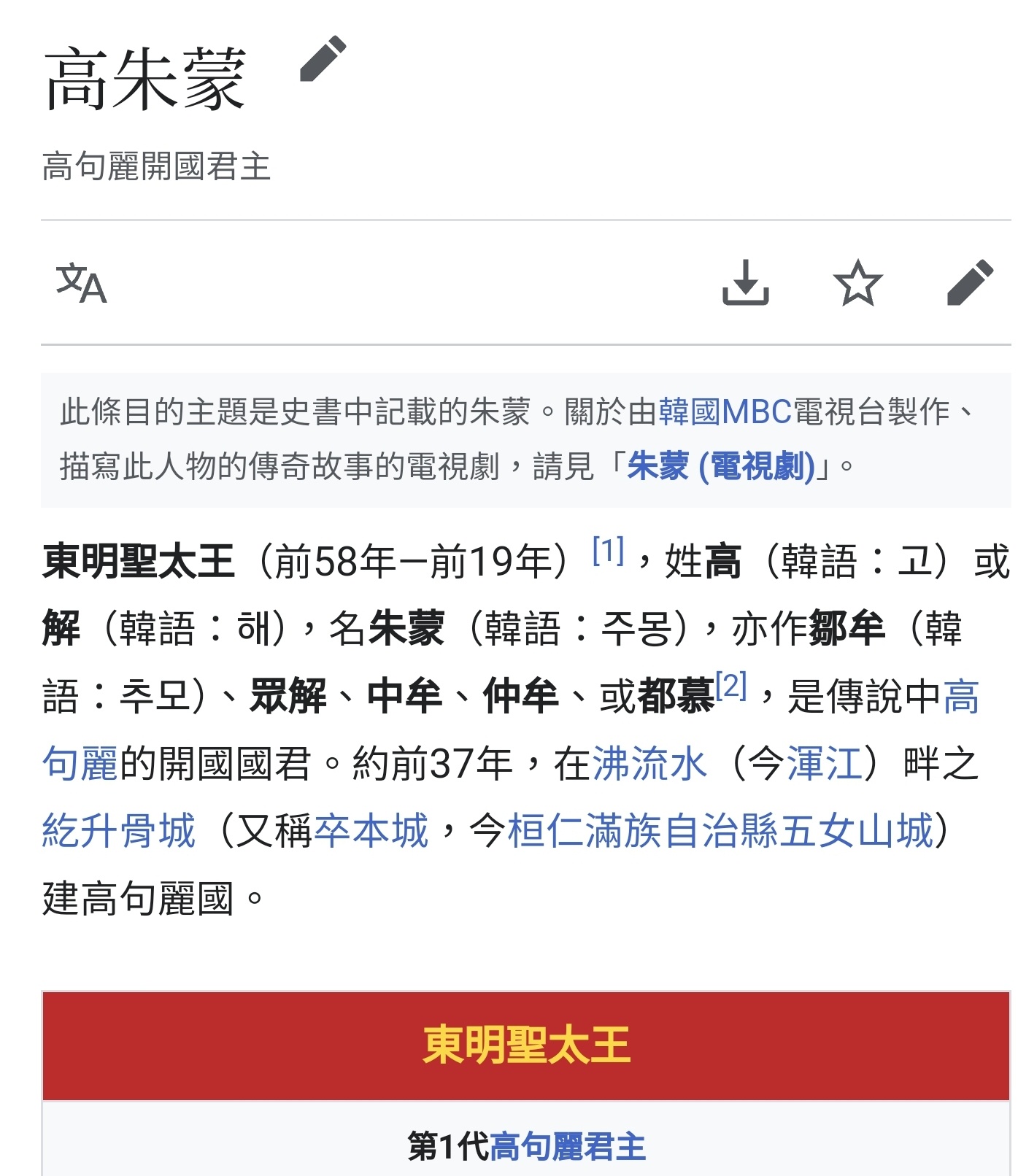This screenshot has height=1176, width=1018.
Task: Follow the 渾江 link
Action: [x=825, y=764]
